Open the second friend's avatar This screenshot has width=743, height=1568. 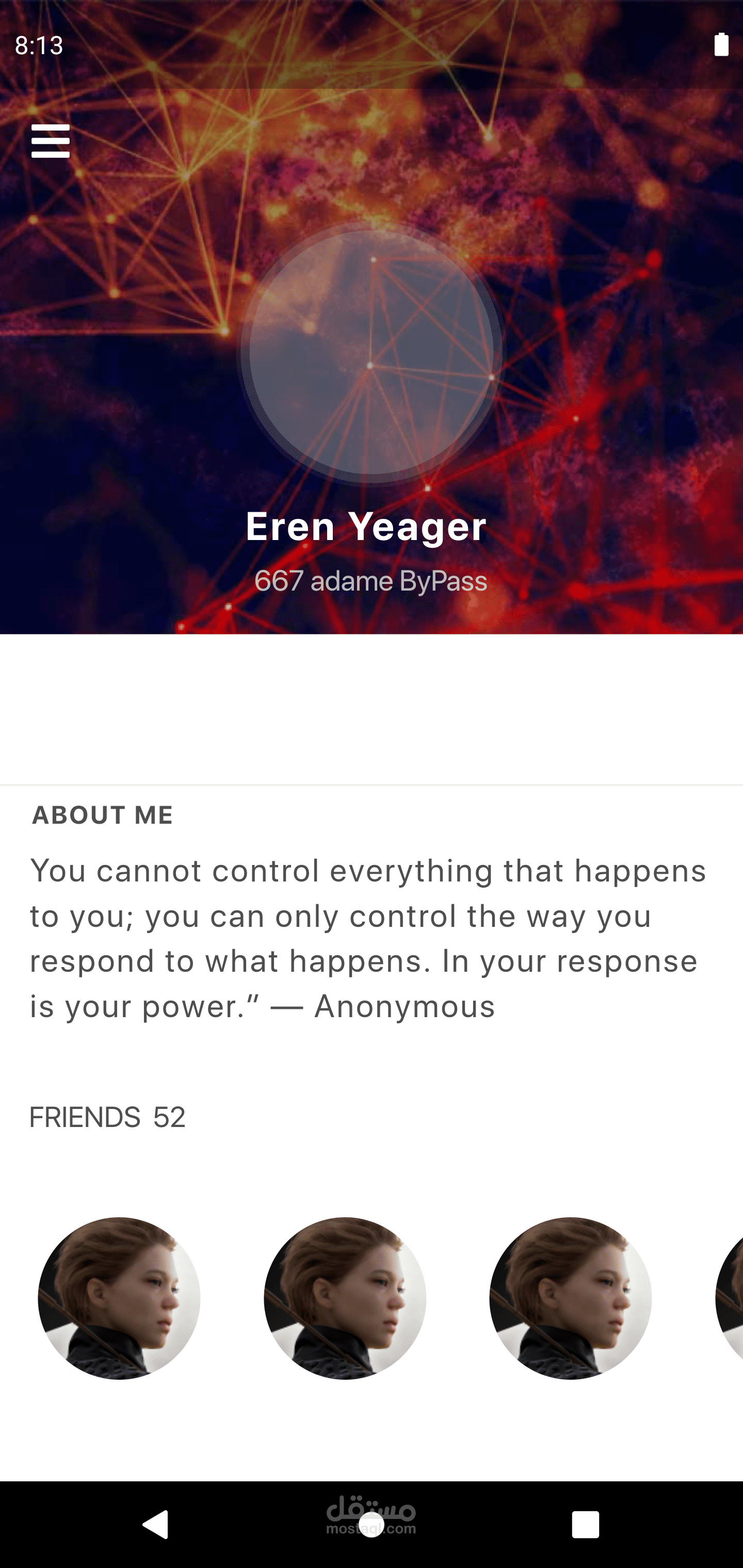point(345,1298)
